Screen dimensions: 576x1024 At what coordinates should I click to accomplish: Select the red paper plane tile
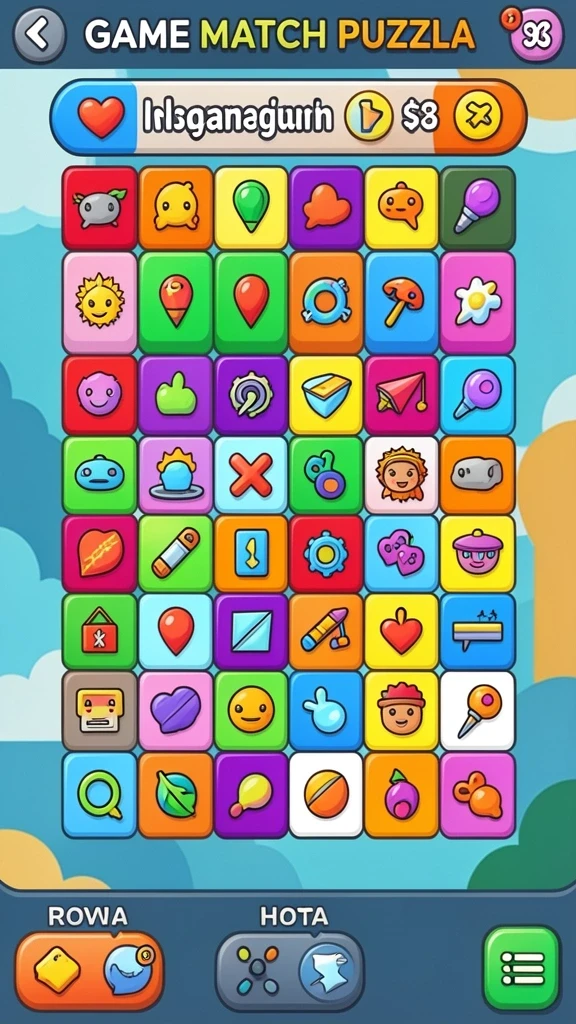[x=402, y=394]
